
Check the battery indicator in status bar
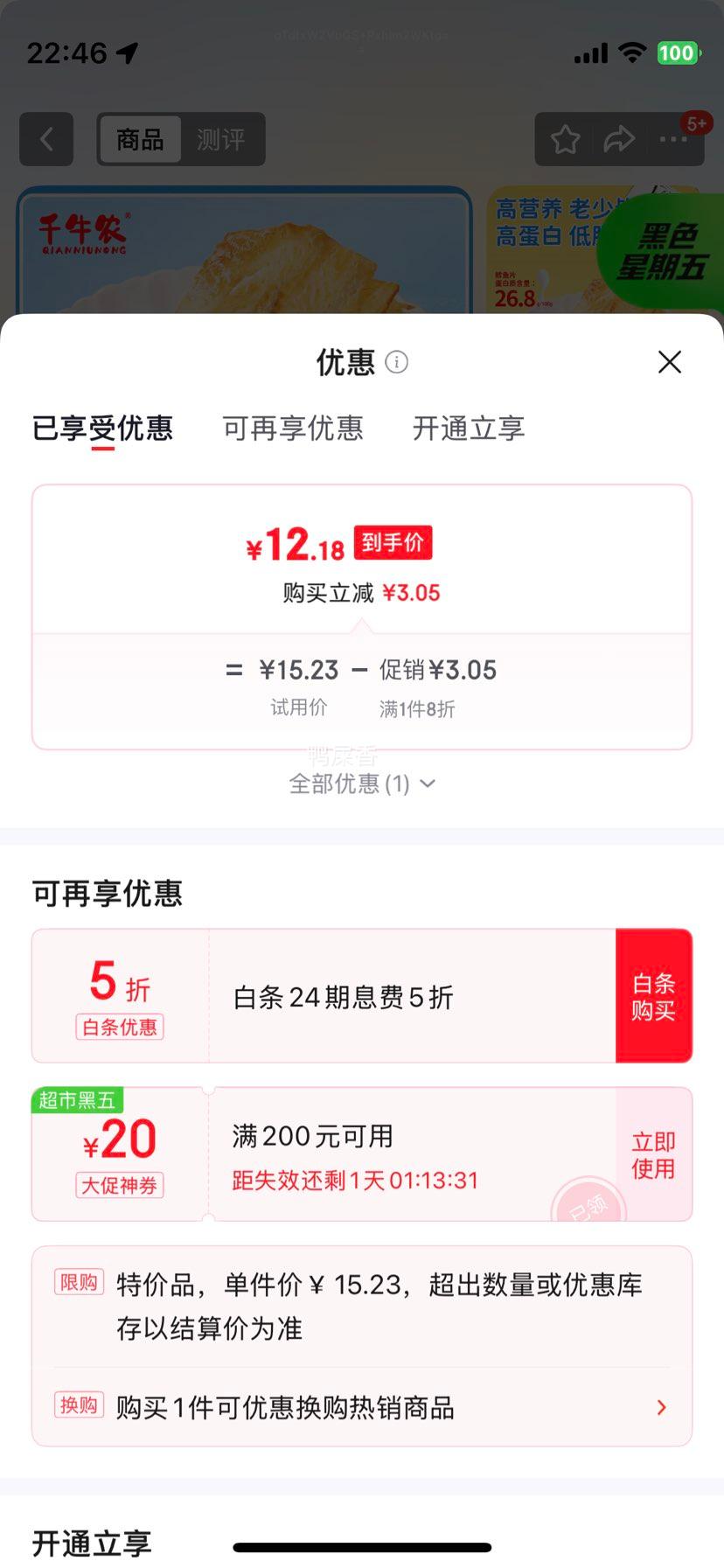(x=679, y=53)
